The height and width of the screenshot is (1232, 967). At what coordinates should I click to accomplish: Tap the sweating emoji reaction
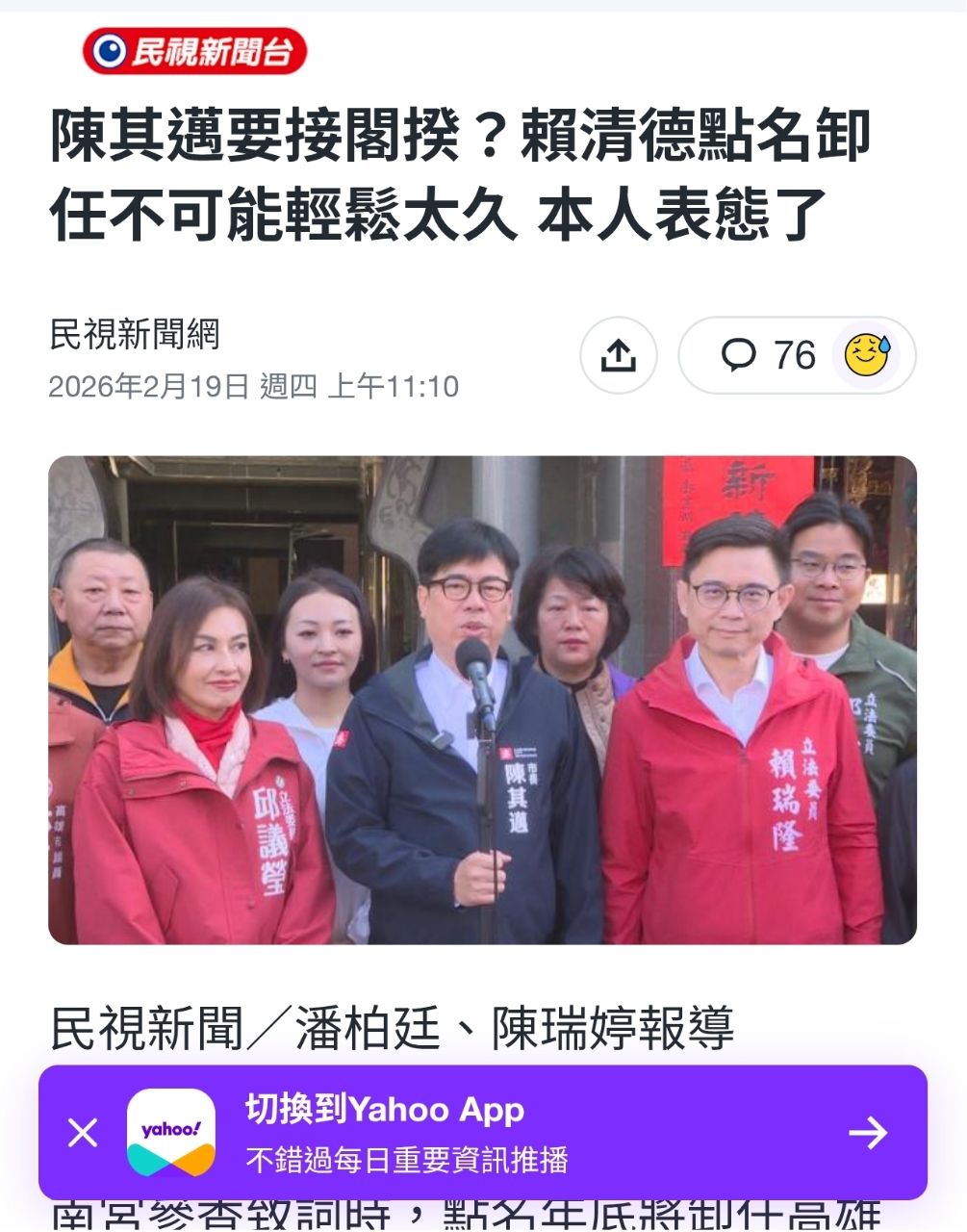pyautogui.click(x=867, y=355)
